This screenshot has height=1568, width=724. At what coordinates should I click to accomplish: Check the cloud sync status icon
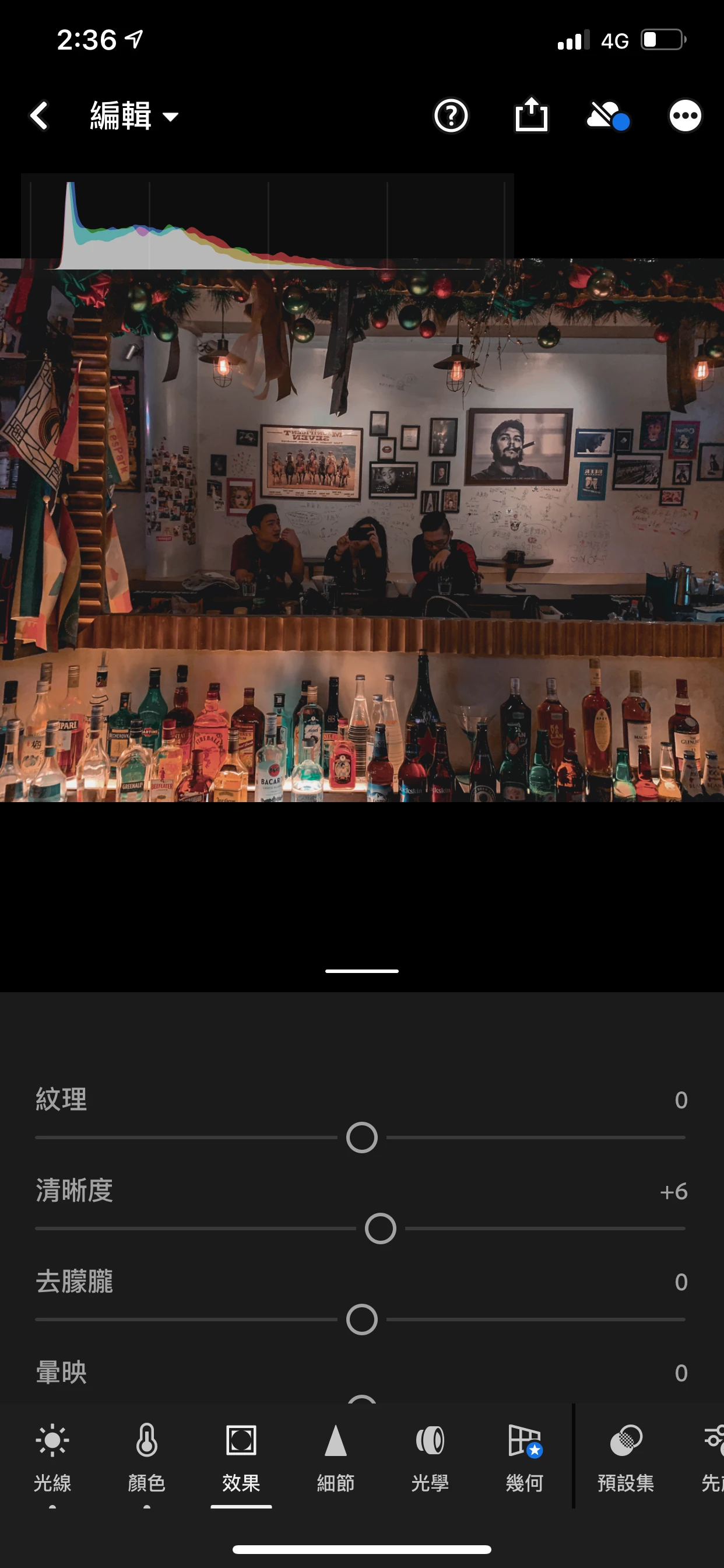[x=607, y=116]
